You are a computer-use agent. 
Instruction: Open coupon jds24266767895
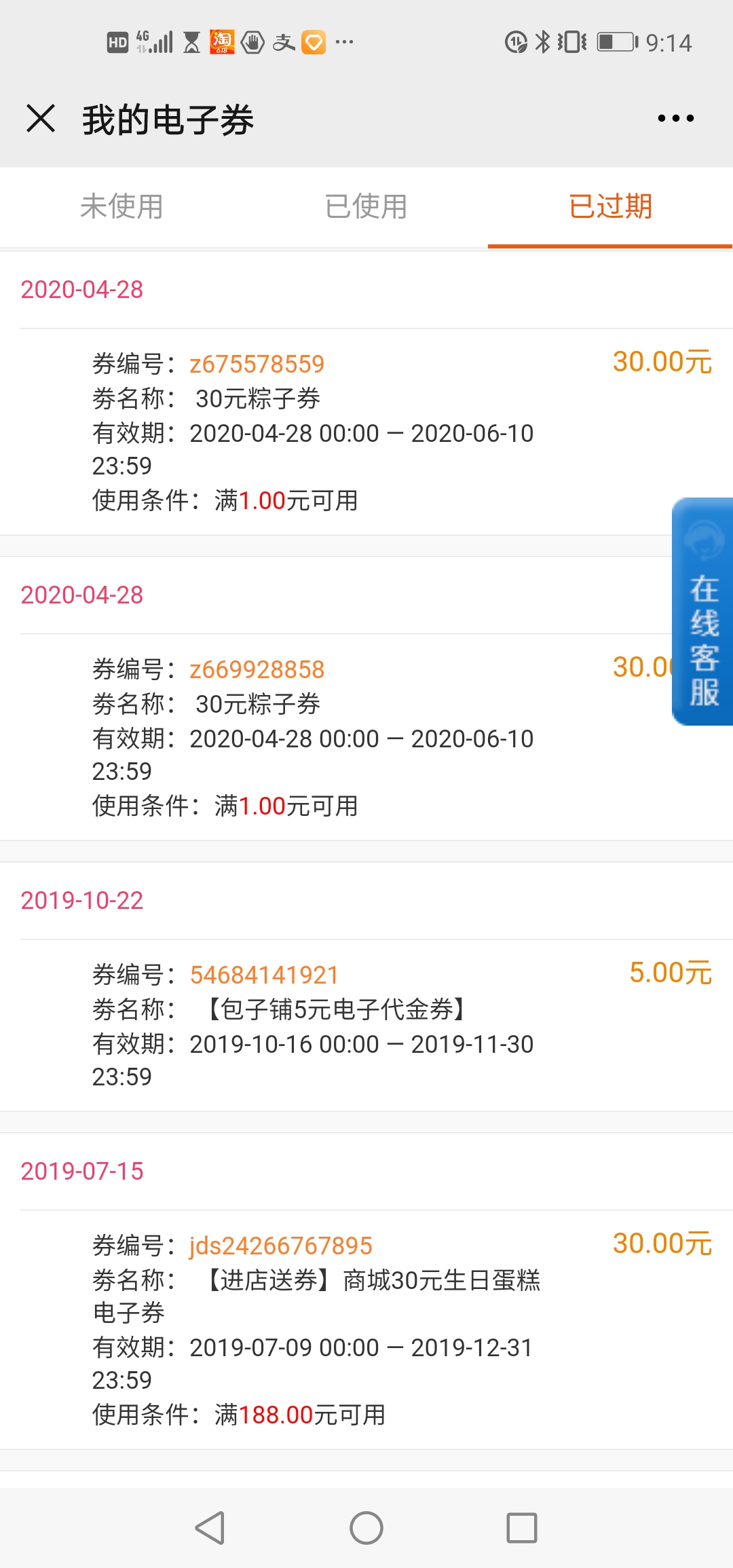click(366, 1329)
